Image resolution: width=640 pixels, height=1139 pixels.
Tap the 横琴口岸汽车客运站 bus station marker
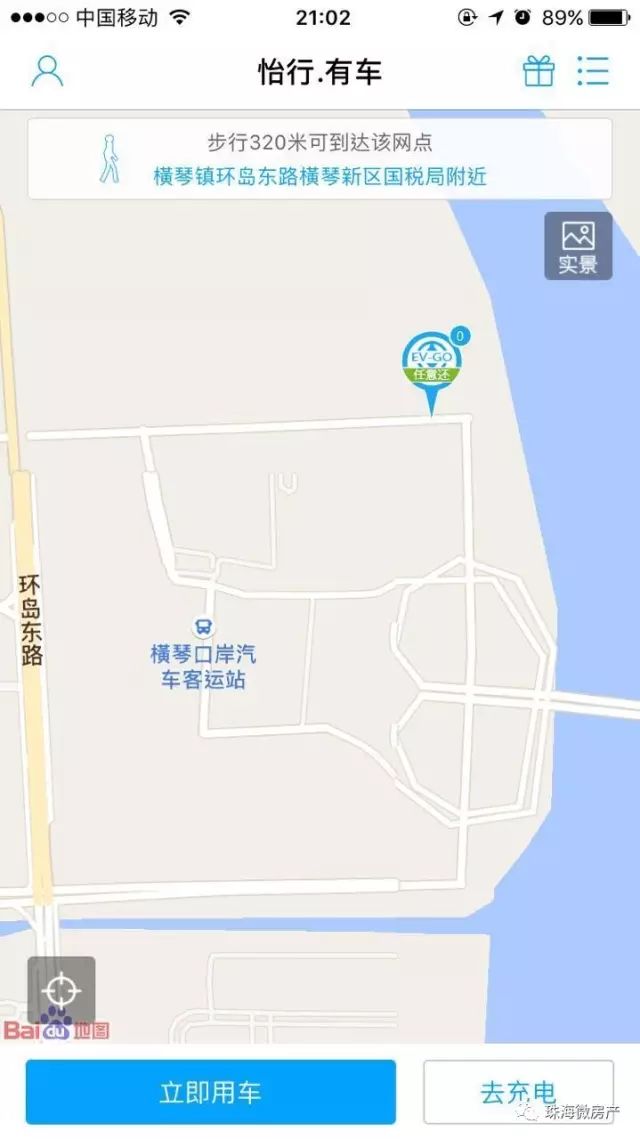(203, 626)
